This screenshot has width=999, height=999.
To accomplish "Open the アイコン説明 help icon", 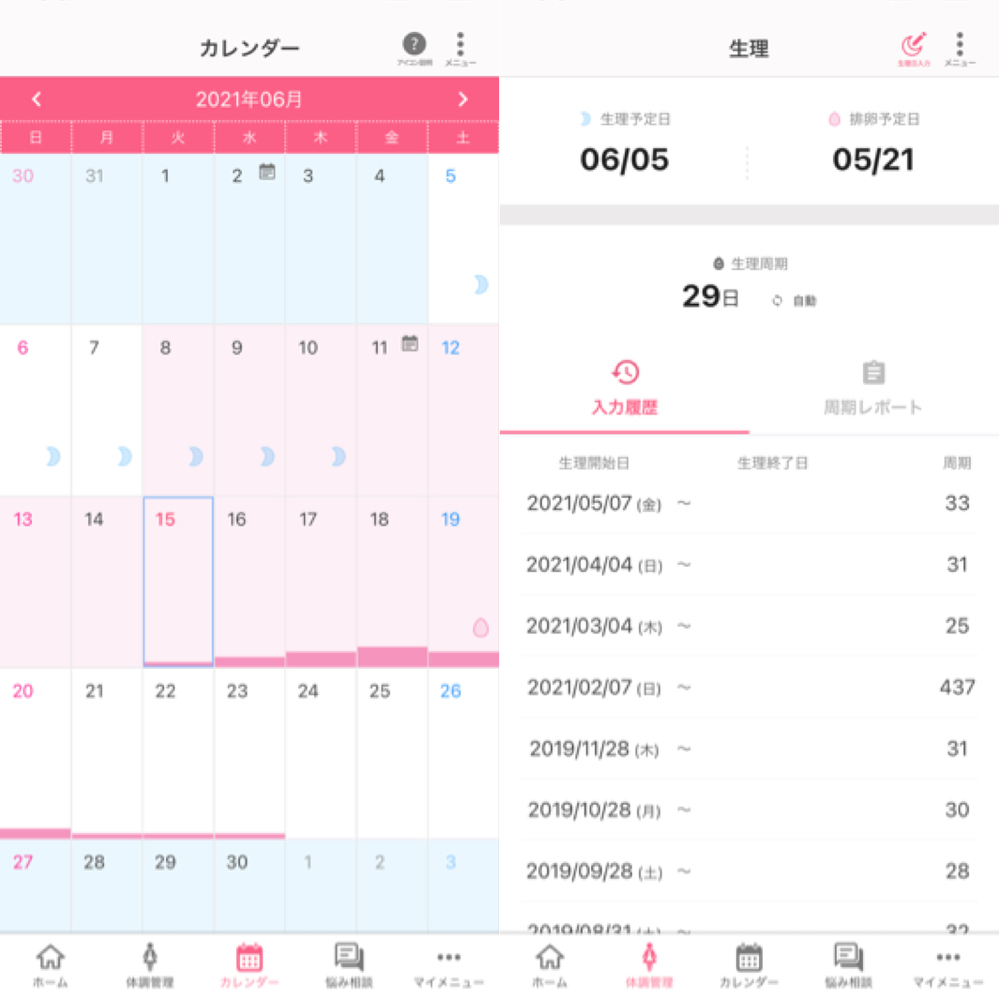I will point(413,47).
